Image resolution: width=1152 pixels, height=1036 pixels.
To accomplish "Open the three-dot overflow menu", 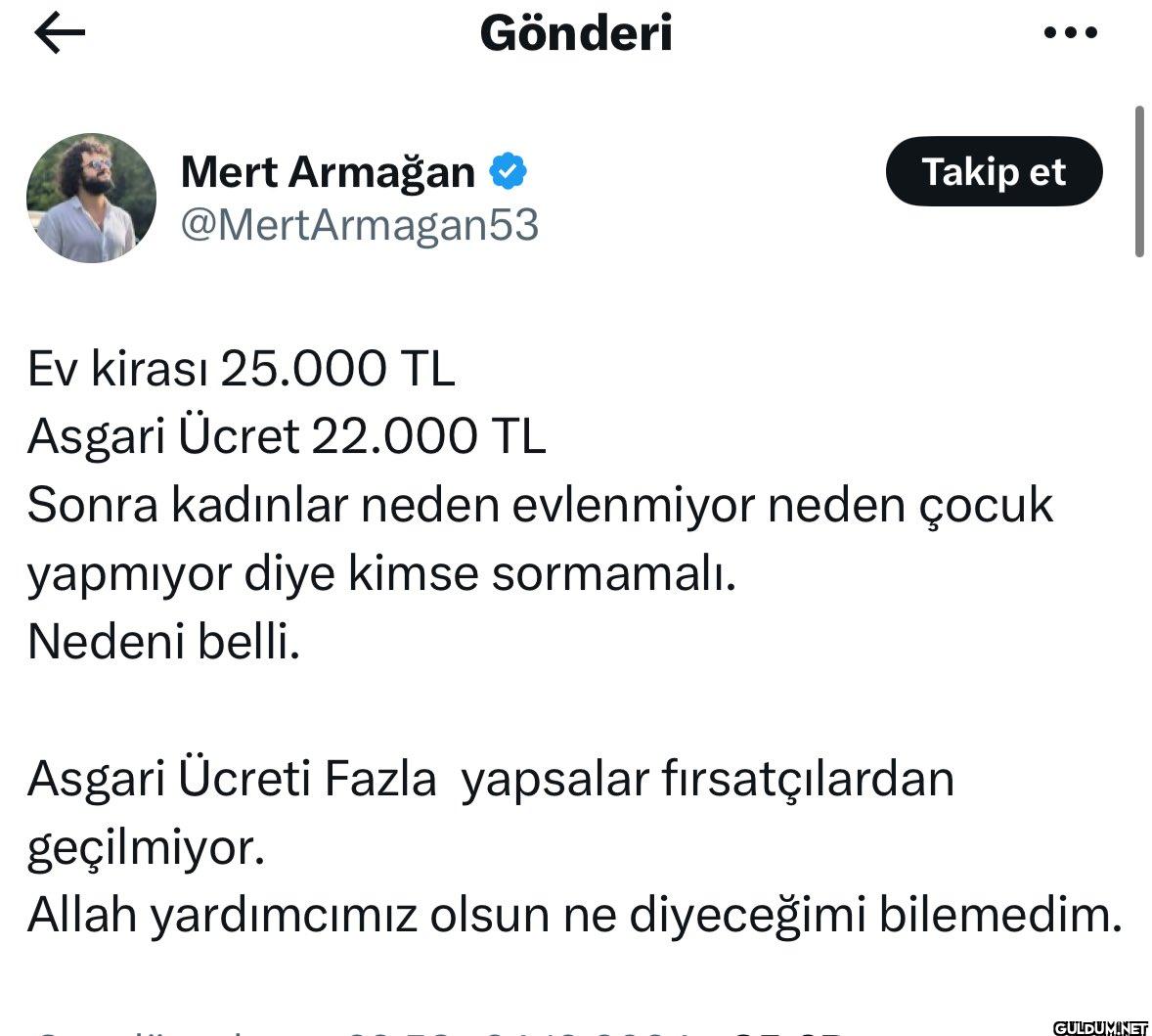I will pos(1070,33).
